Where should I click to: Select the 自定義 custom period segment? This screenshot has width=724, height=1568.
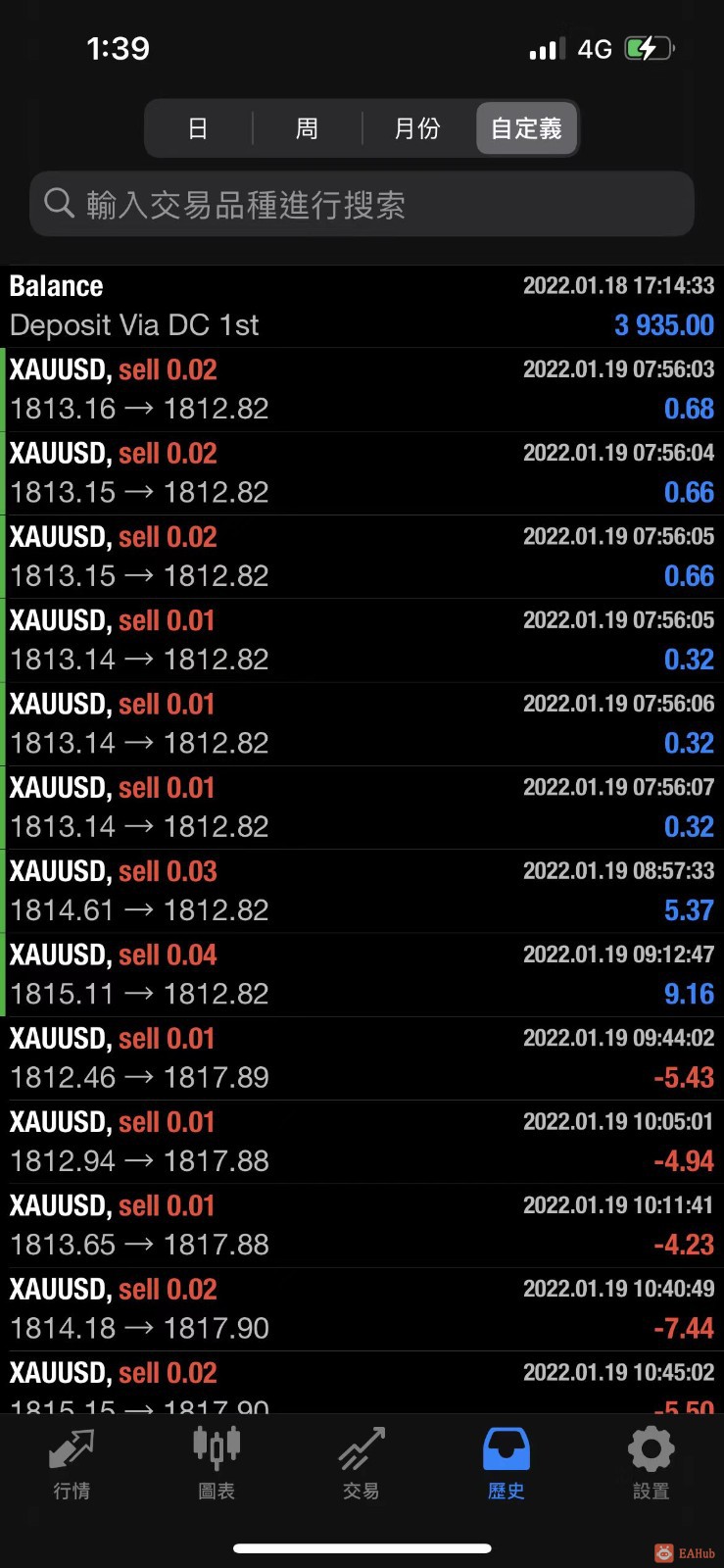526,128
